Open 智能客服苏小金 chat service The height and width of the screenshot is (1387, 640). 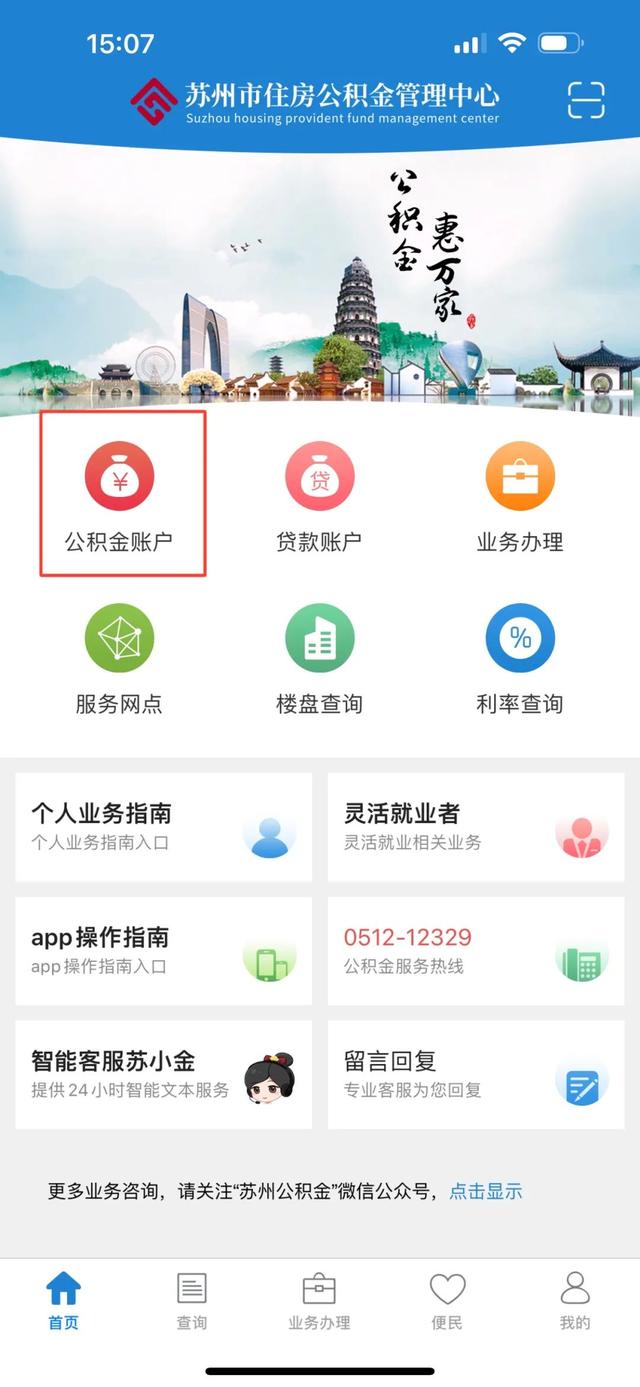[x=164, y=1075]
